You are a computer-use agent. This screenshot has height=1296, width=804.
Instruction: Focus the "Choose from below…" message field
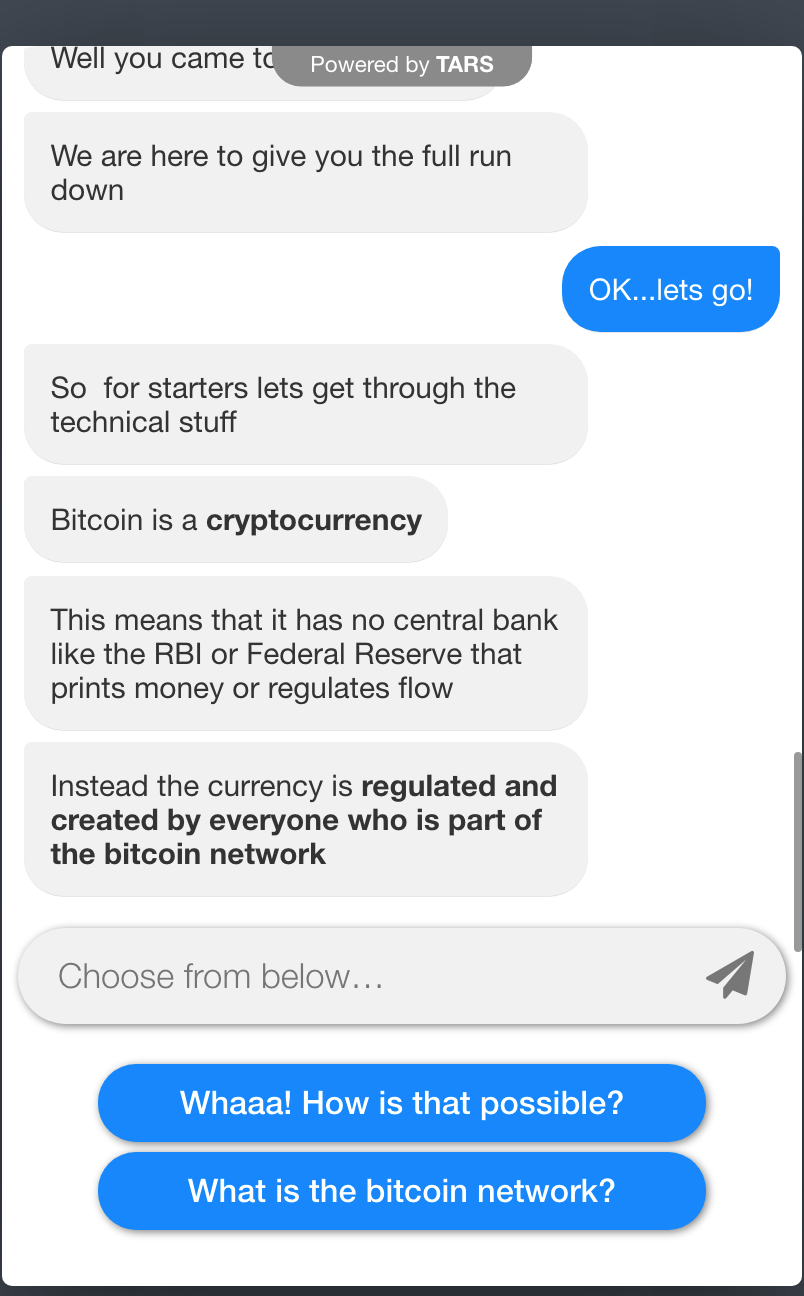coord(360,976)
